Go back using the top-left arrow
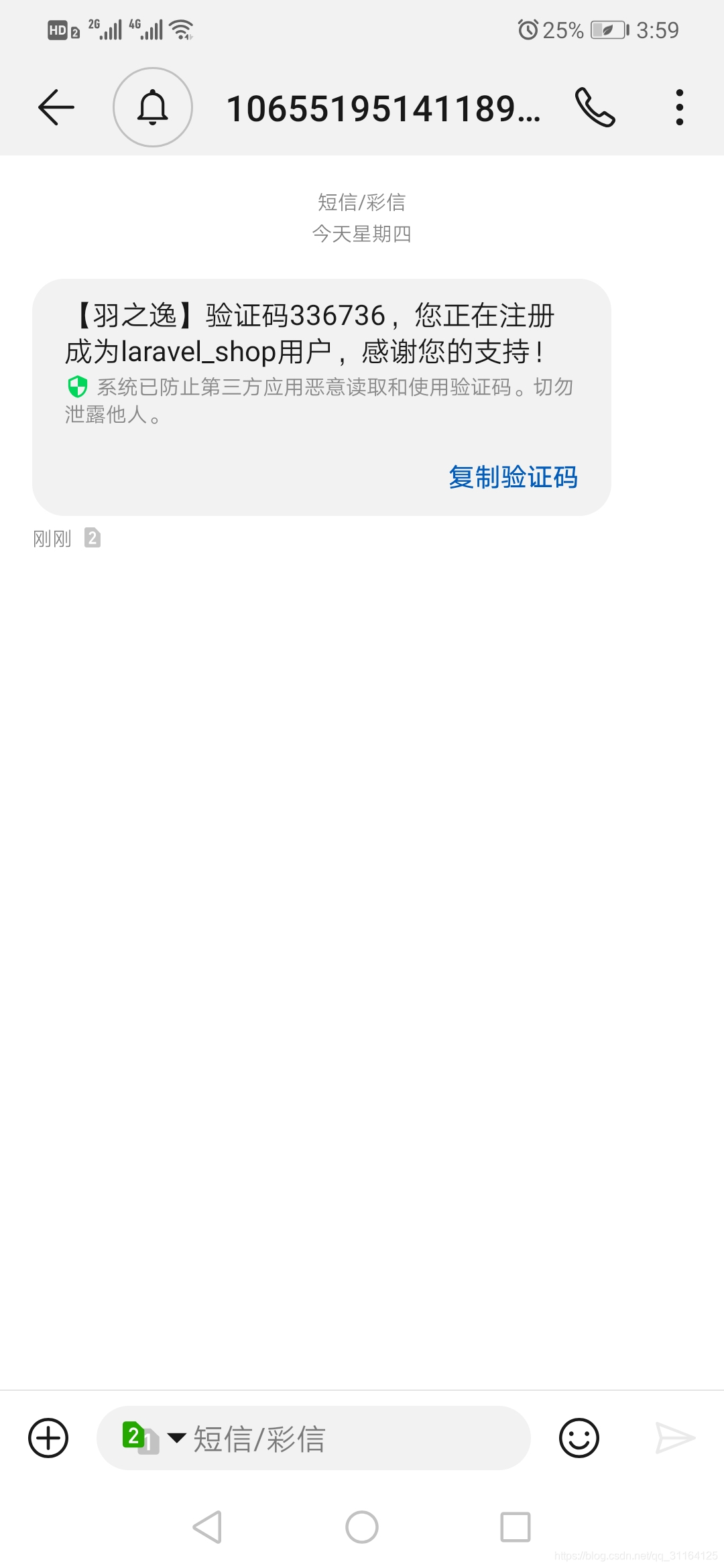The width and height of the screenshot is (724, 1568). tap(56, 107)
